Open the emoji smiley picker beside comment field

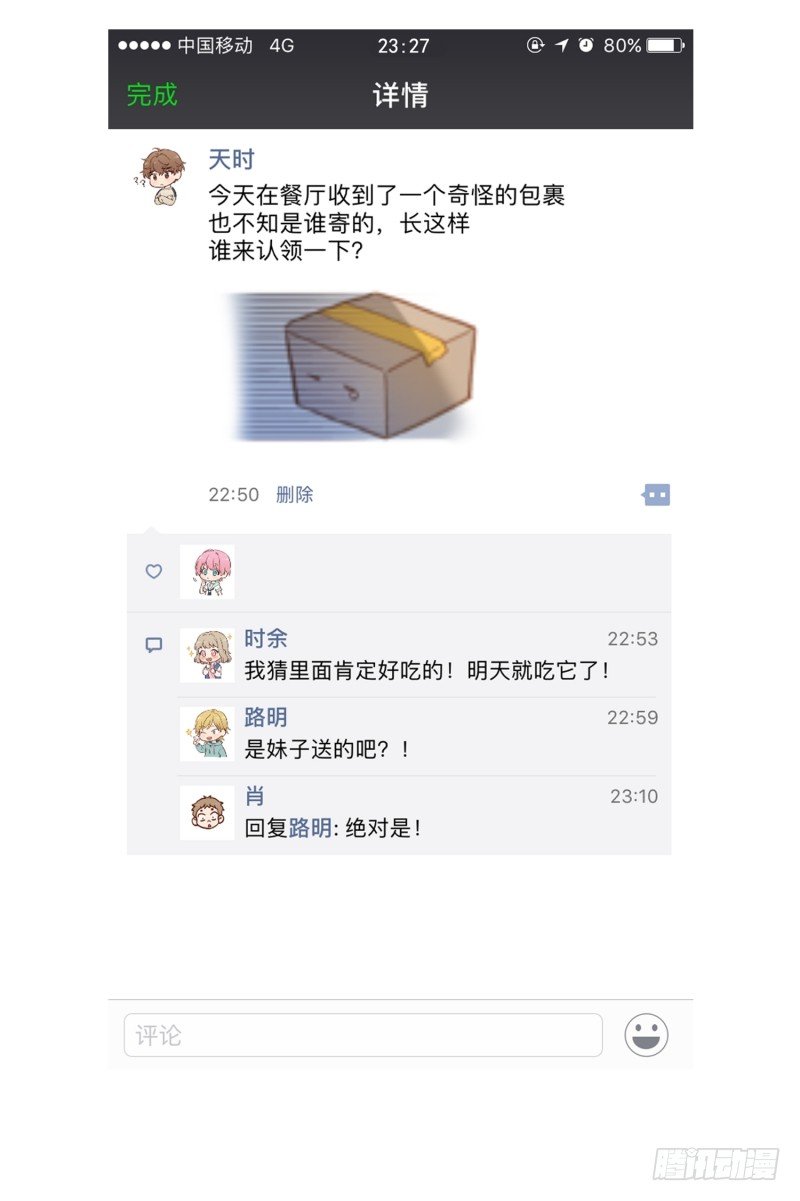tap(645, 1036)
